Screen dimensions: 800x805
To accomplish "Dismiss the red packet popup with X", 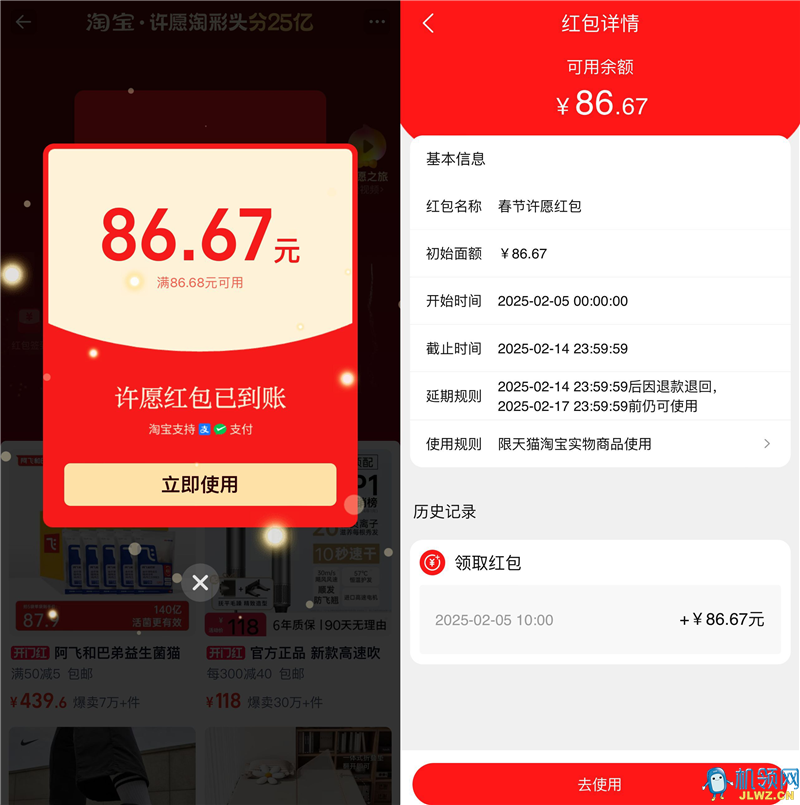I will point(200,582).
